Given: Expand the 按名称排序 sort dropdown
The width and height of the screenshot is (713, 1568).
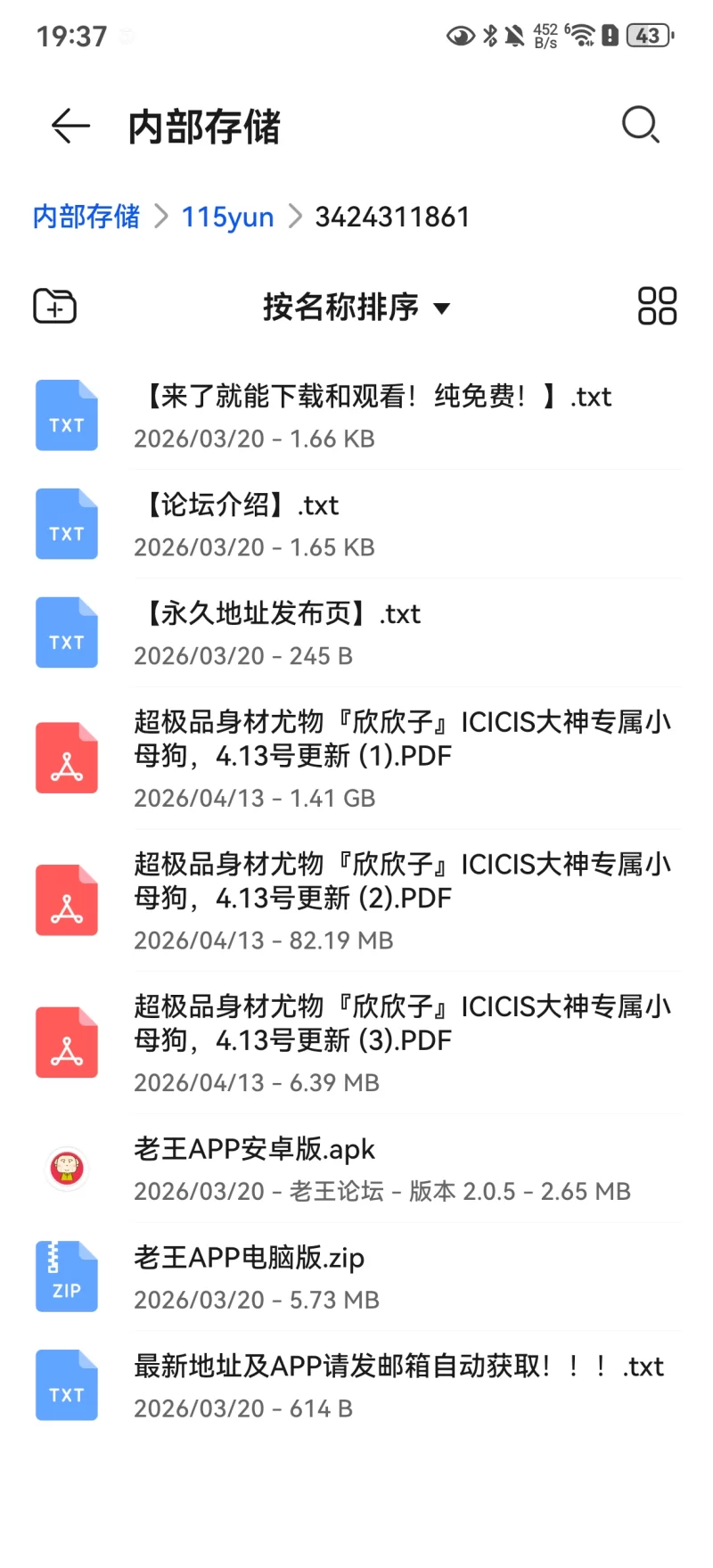Looking at the screenshot, I should pyautogui.click(x=356, y=308).
